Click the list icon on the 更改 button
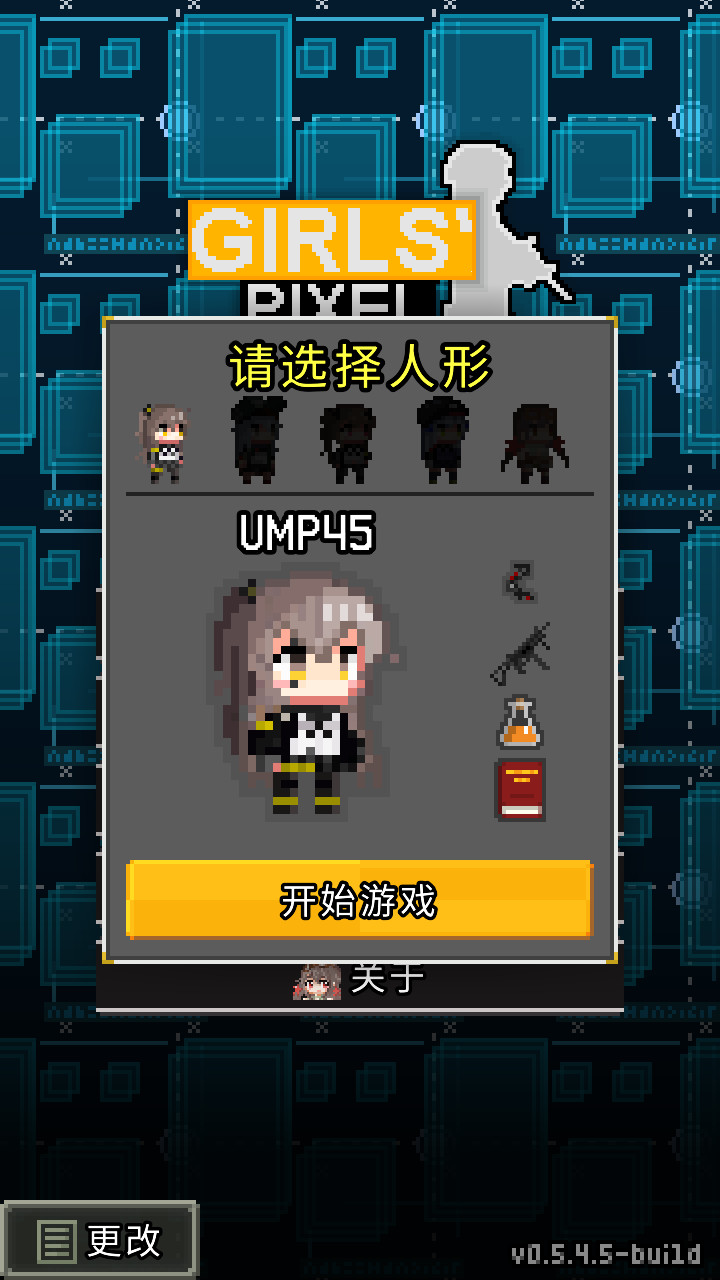 (57, 1240)
